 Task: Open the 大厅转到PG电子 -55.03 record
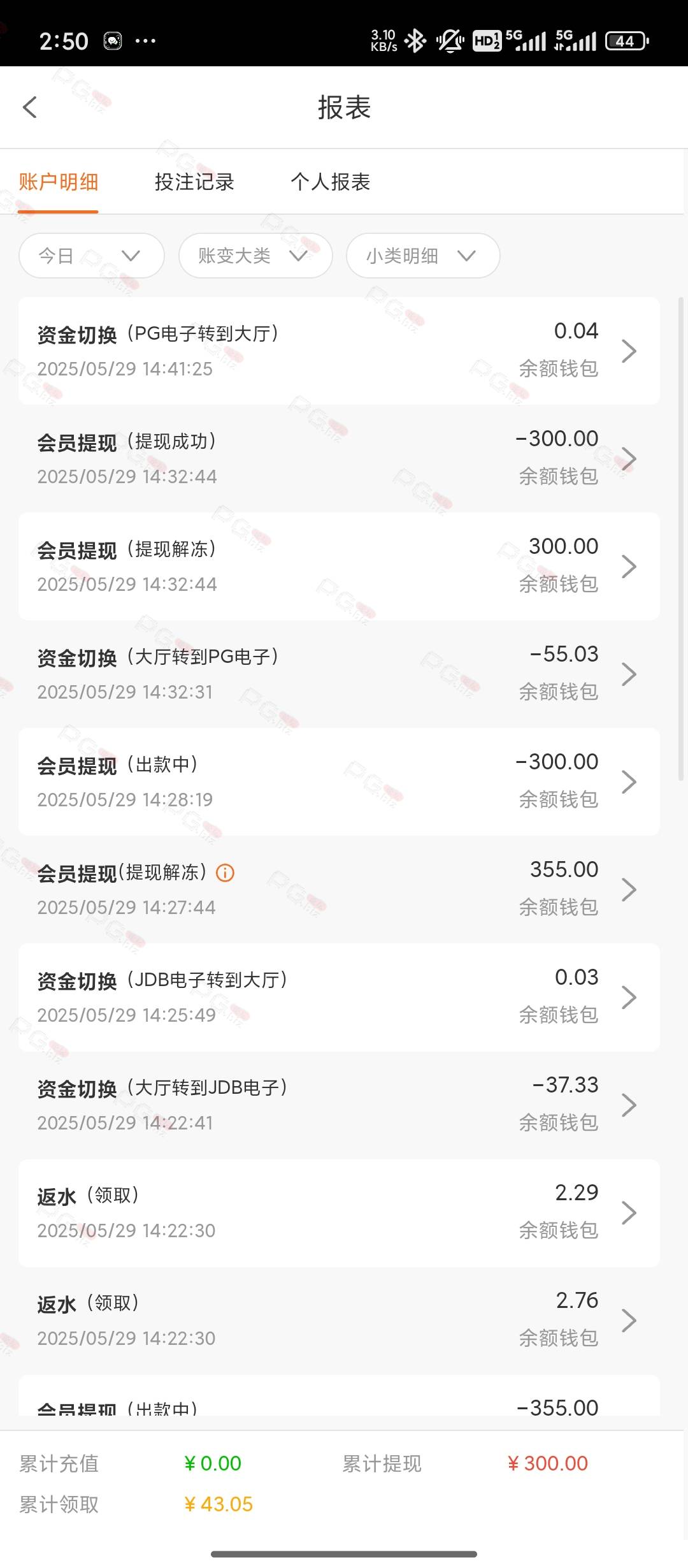click(339, 674)
